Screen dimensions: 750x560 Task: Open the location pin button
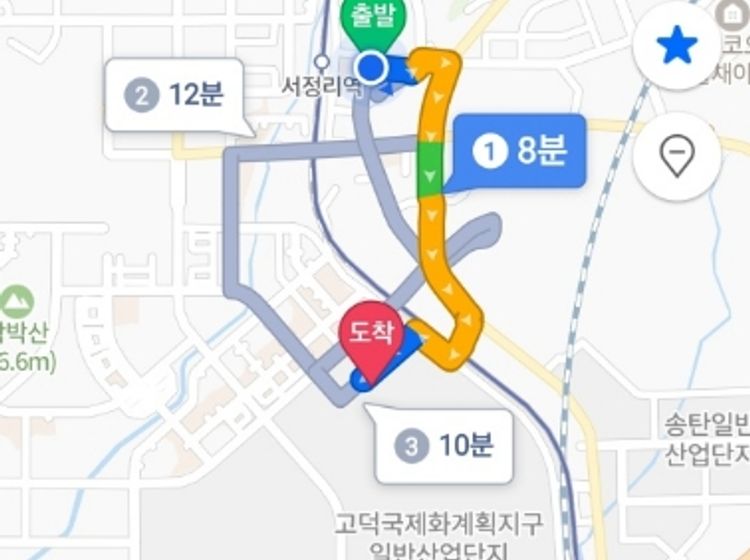pyautogui.click(x=677, y=156)
